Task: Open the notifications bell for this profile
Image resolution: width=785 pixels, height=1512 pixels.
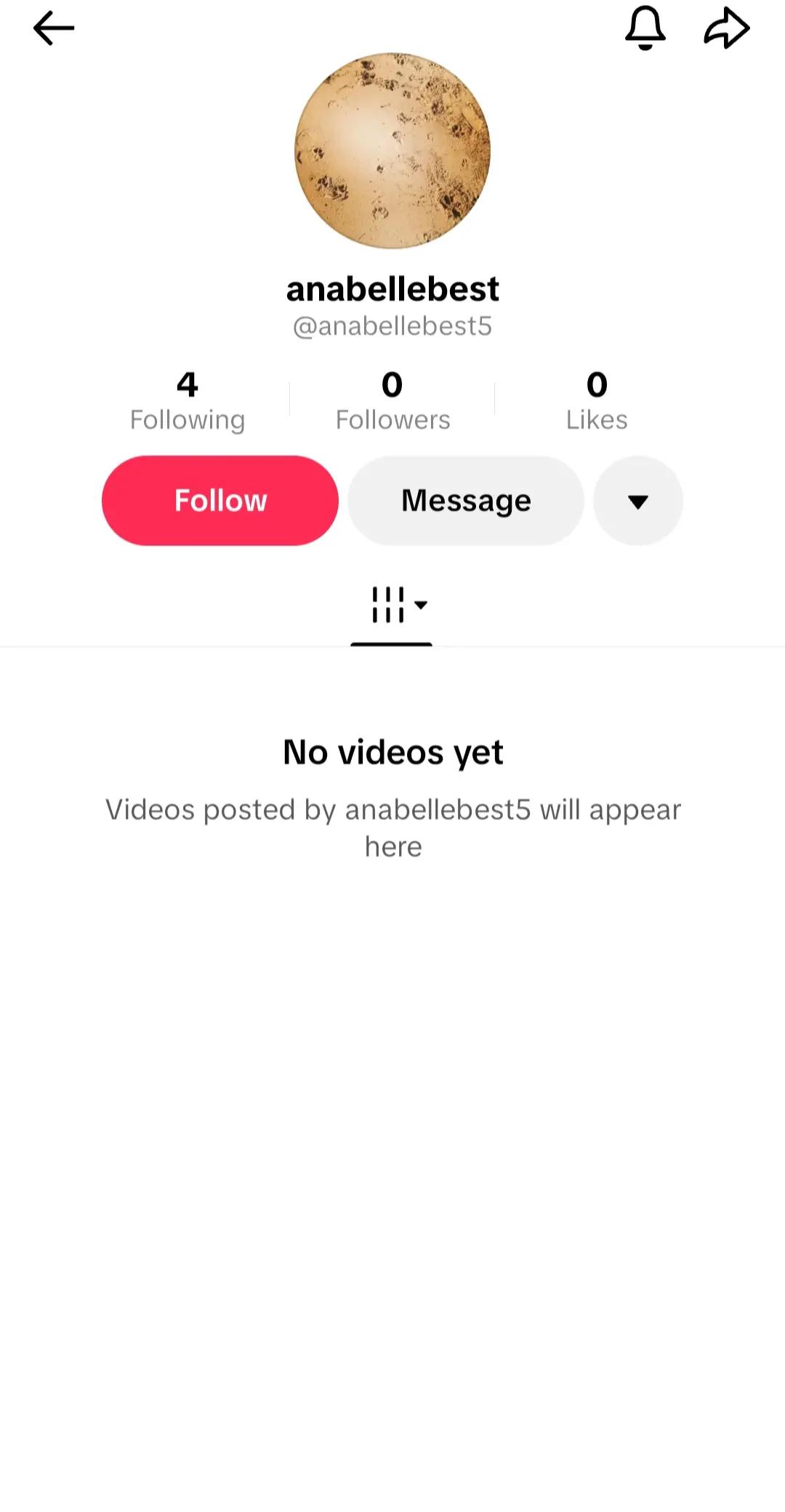Action: click(x=645, y=28)
